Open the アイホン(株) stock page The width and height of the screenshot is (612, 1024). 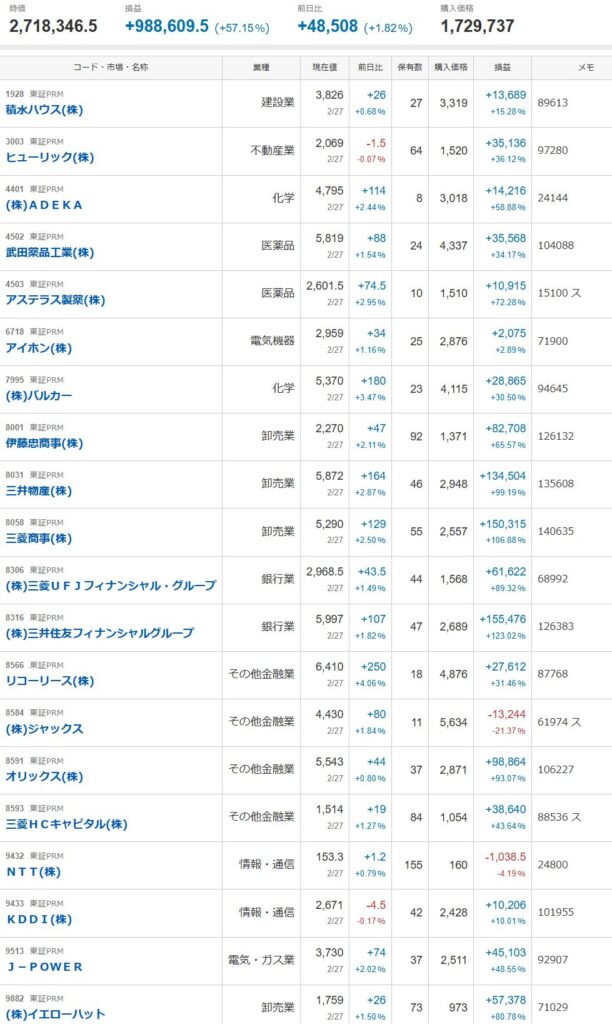[x=38, y=348]
